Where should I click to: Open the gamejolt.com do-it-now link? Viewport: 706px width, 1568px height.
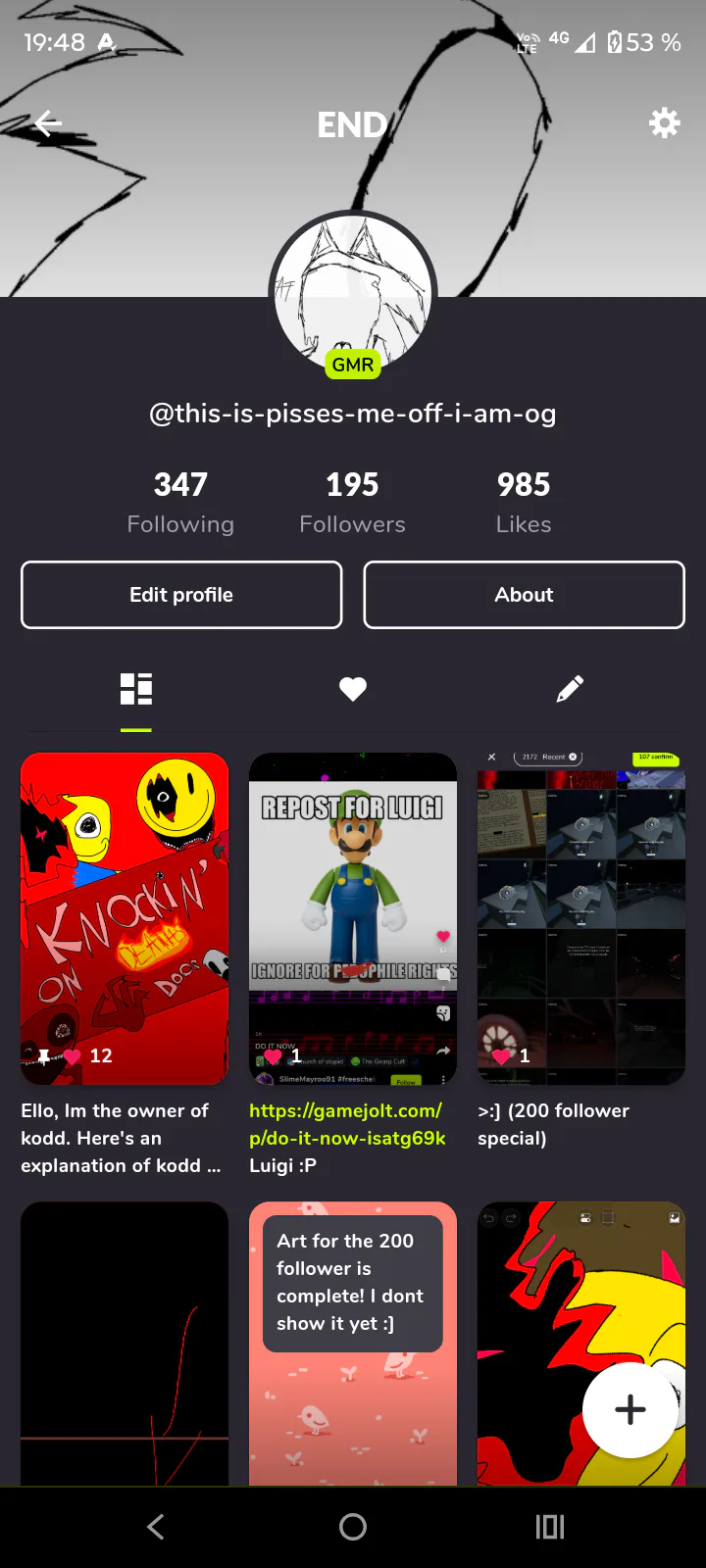pos(347,1124)
